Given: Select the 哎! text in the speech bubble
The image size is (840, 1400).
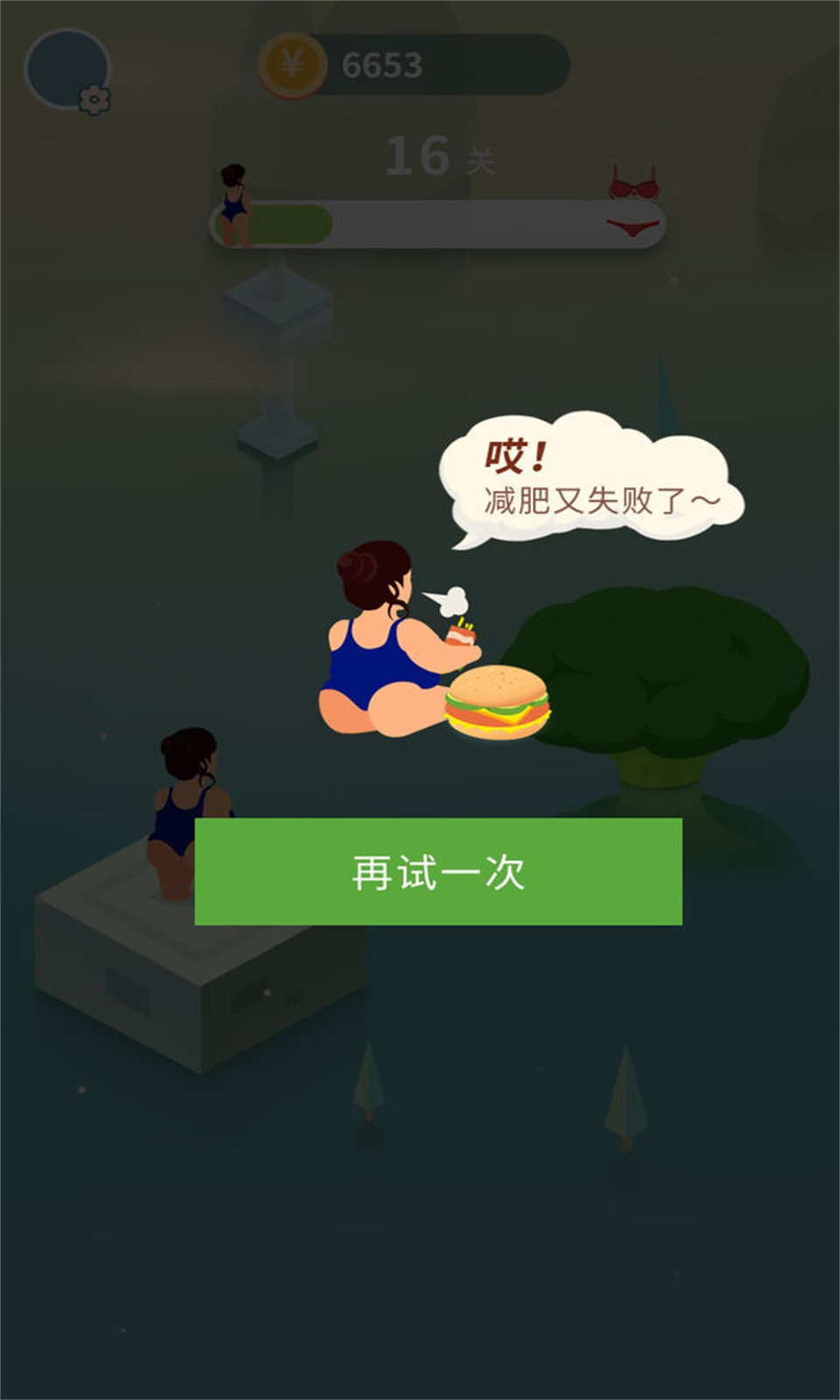Looking at the screenshot, I should 514,452.
